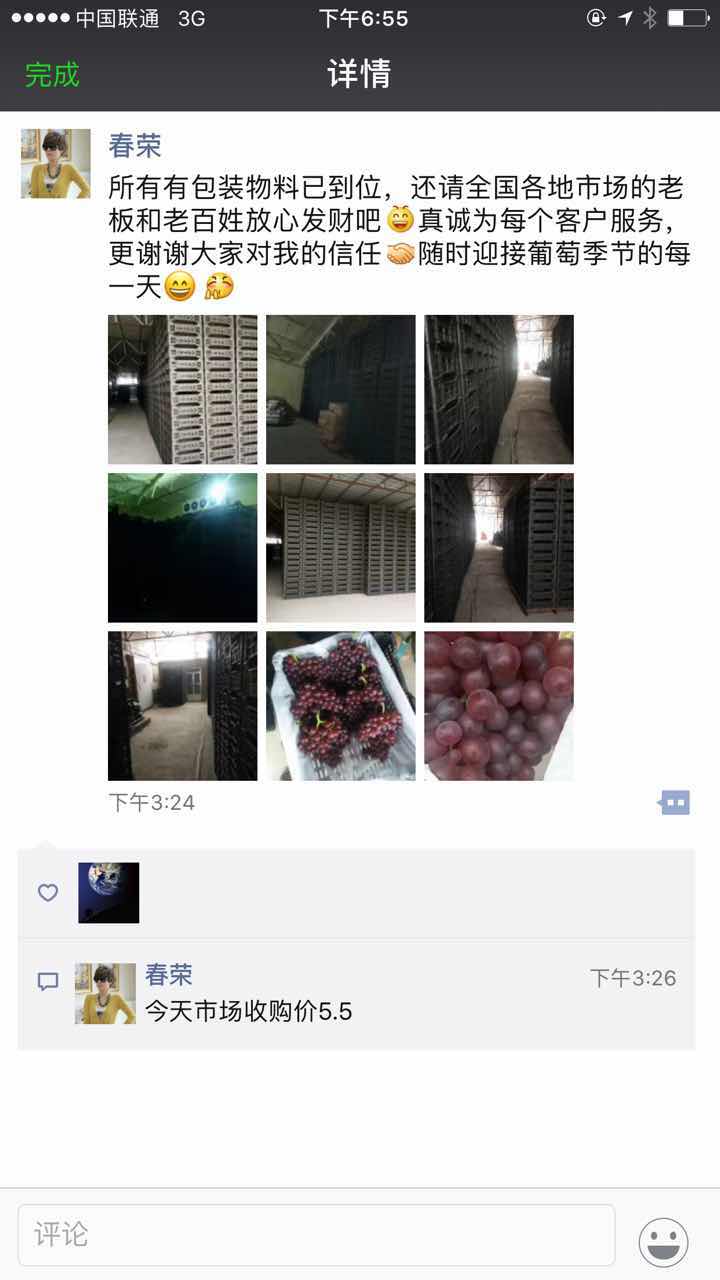Image resolution: width=720 pixels, height=1280 pixels.
Task: Tap the 评论 comment input field
Action: 316,1235
